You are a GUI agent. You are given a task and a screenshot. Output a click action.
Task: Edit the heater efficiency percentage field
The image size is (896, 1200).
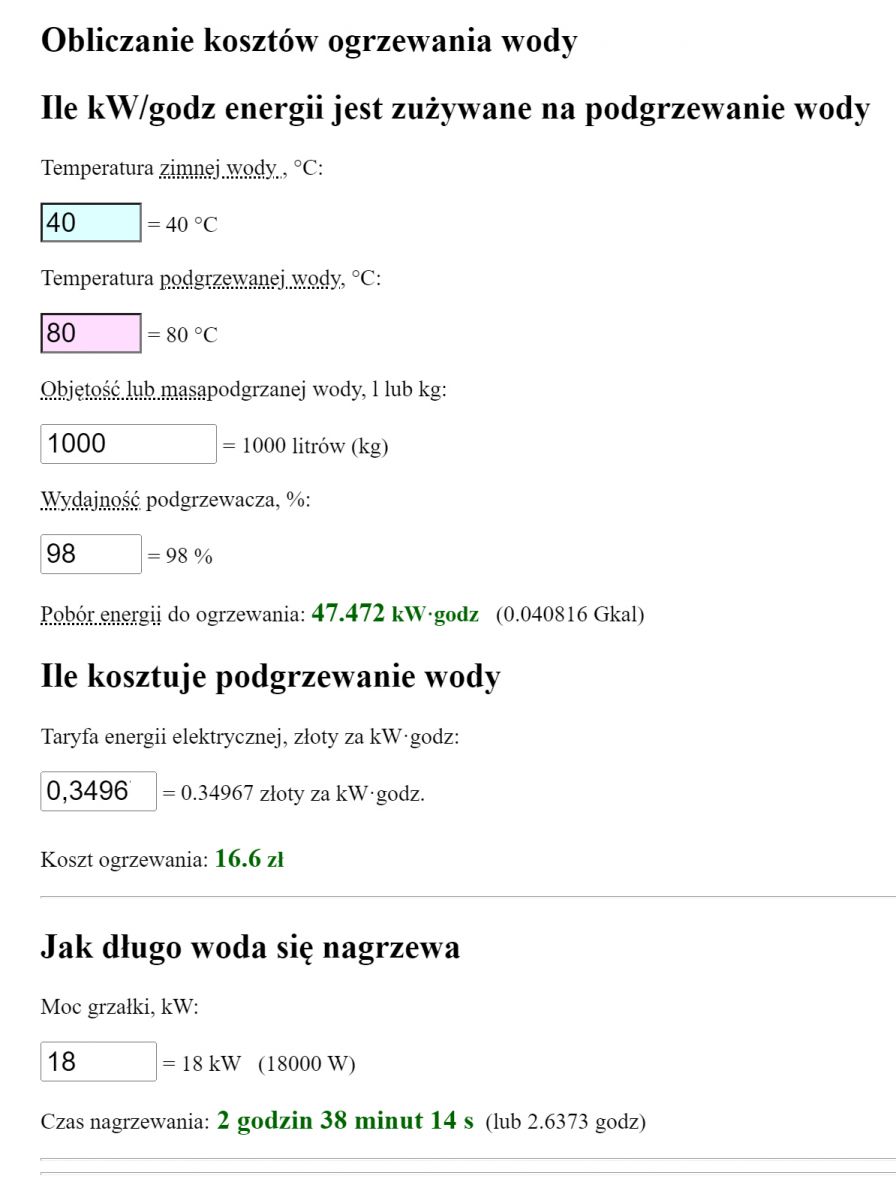pos(91,554)
